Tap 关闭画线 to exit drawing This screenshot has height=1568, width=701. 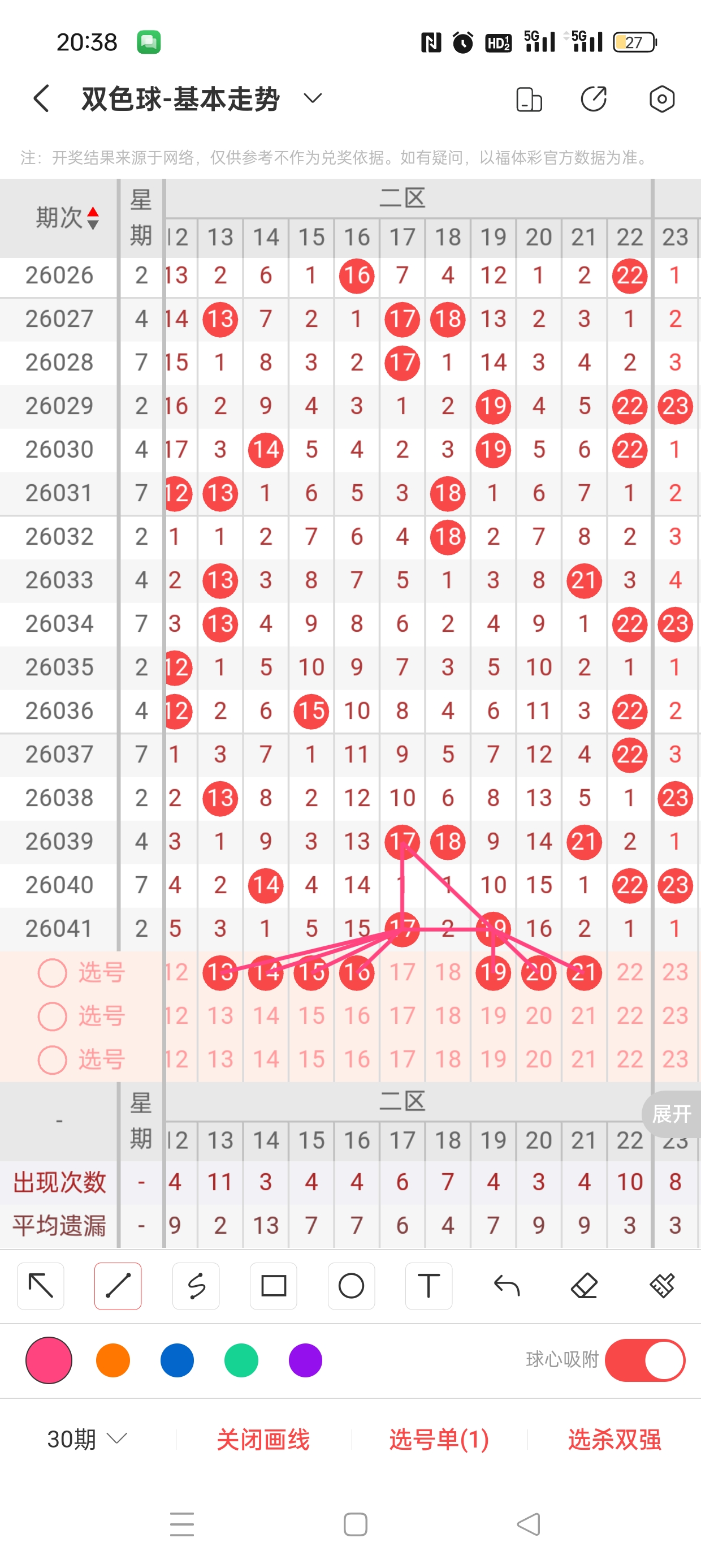263,1439
